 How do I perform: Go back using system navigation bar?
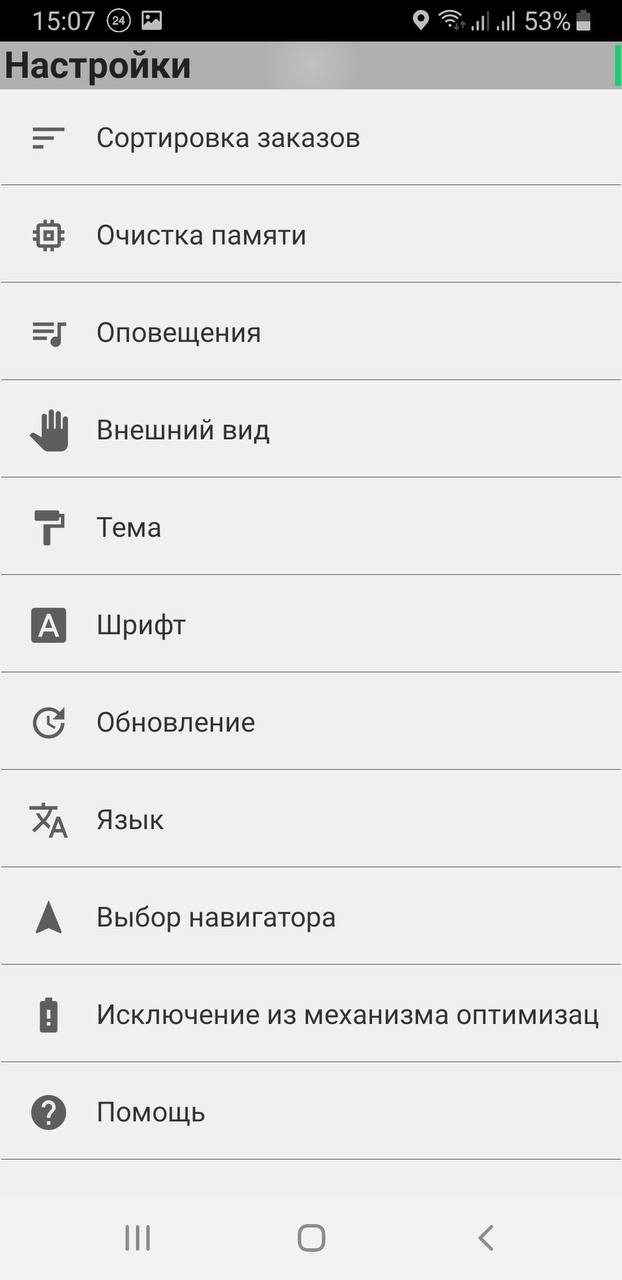click(485, 1238)
